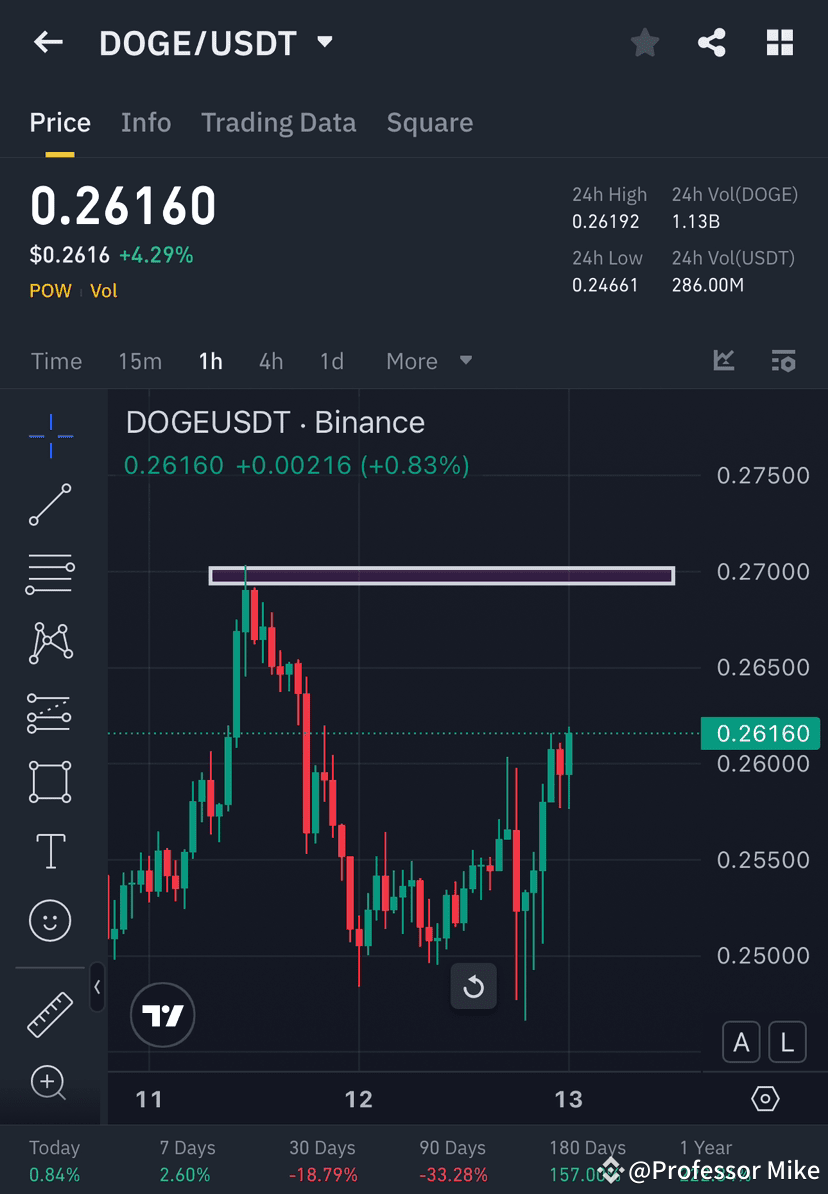This screenshot has width=828, height=1194.
Task: Toggle log scale with the L button
Action: click(787, 1042)
